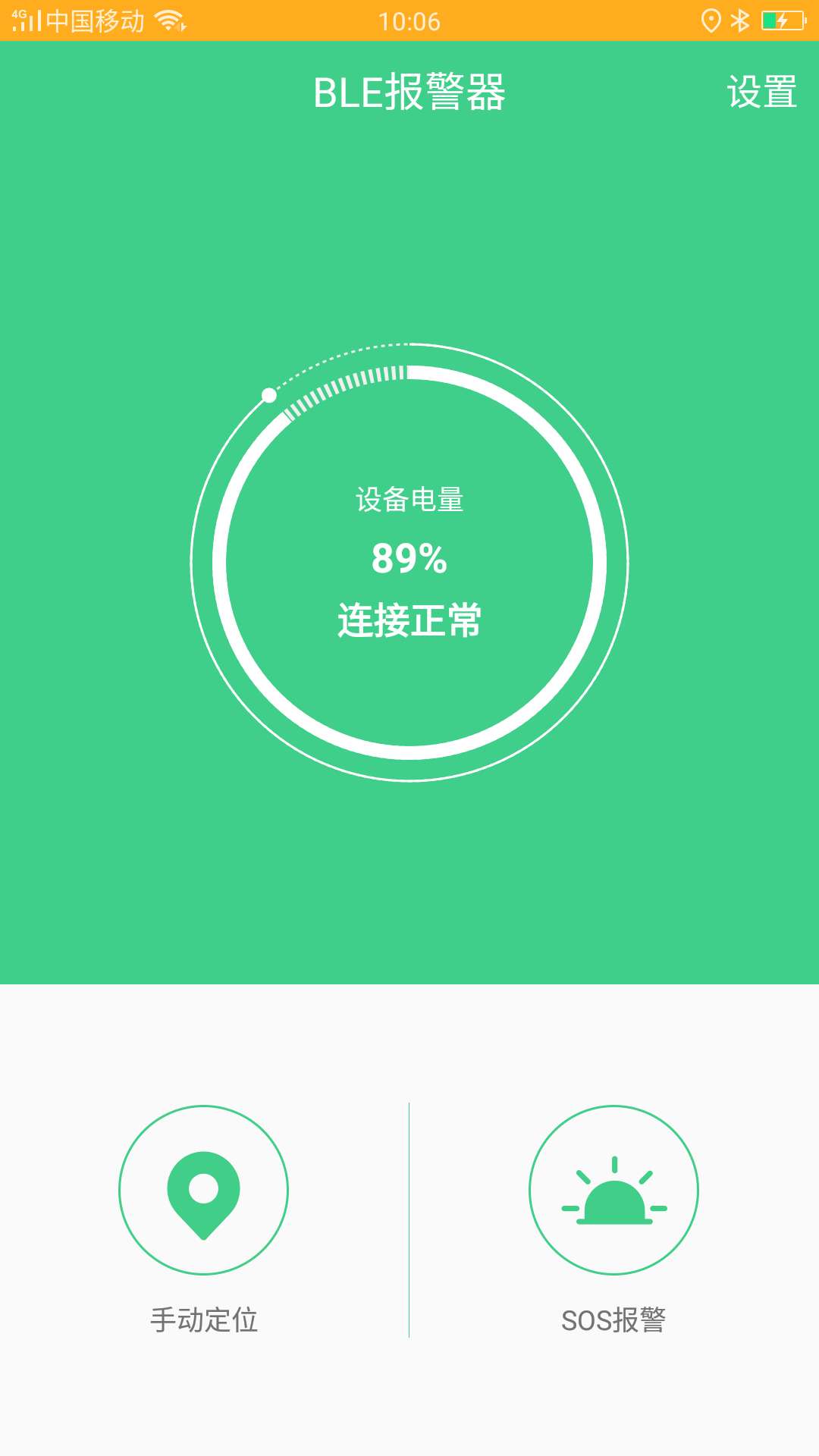The height and width of the screenshot is (1456, 819).
Task: Tap the dot marker on the progress ring
Action: [269, 394]
